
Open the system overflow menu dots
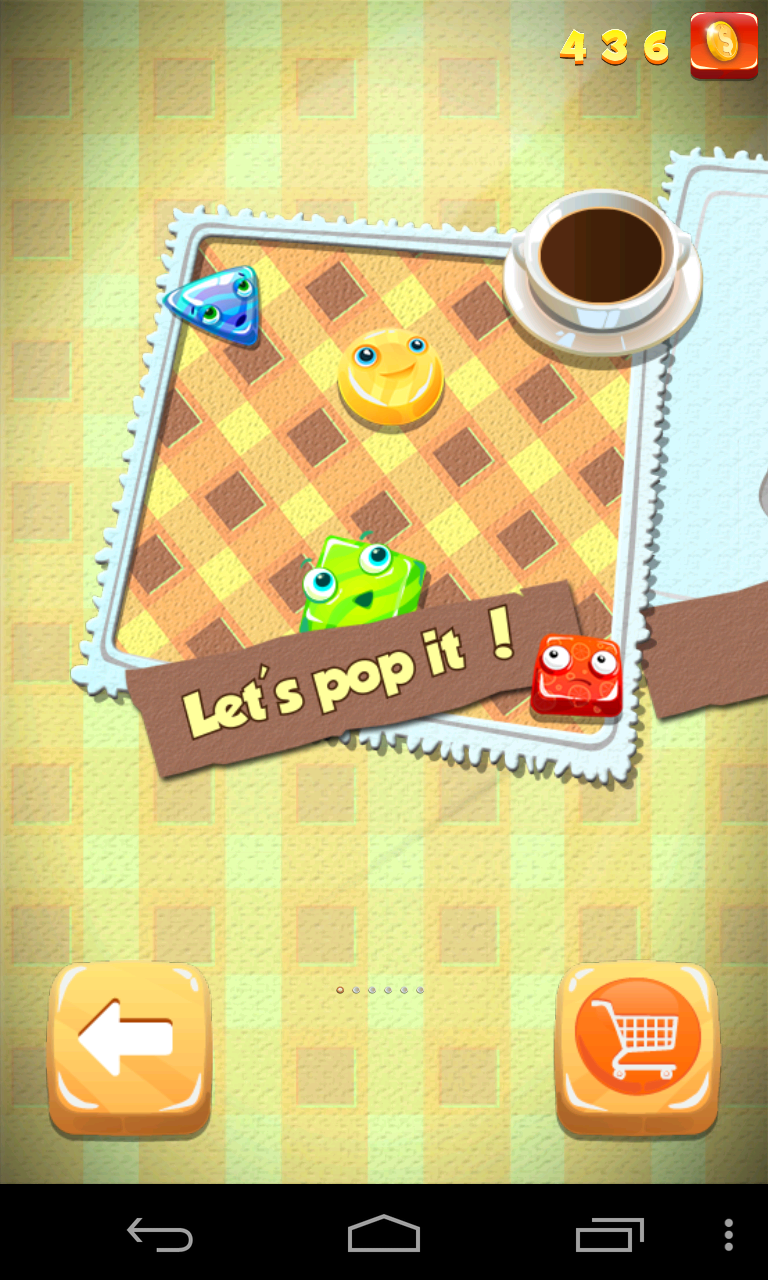(x=728, y=1234)
